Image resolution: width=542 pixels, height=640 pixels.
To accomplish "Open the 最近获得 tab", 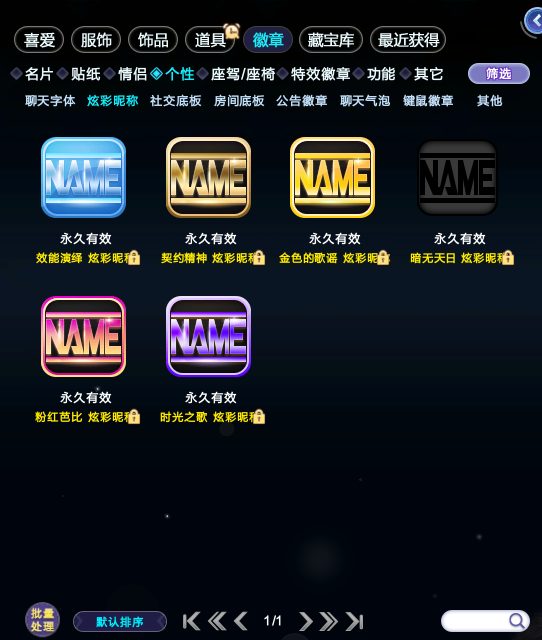I will [x=408, y=40].
